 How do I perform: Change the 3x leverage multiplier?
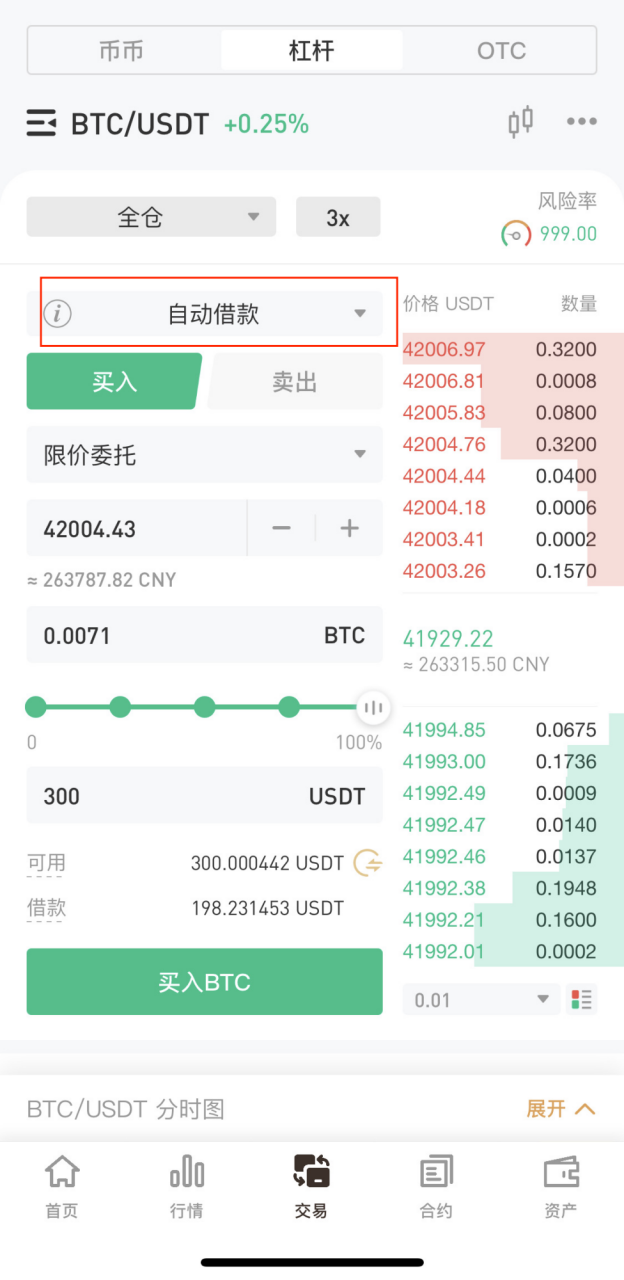point(338,217)
